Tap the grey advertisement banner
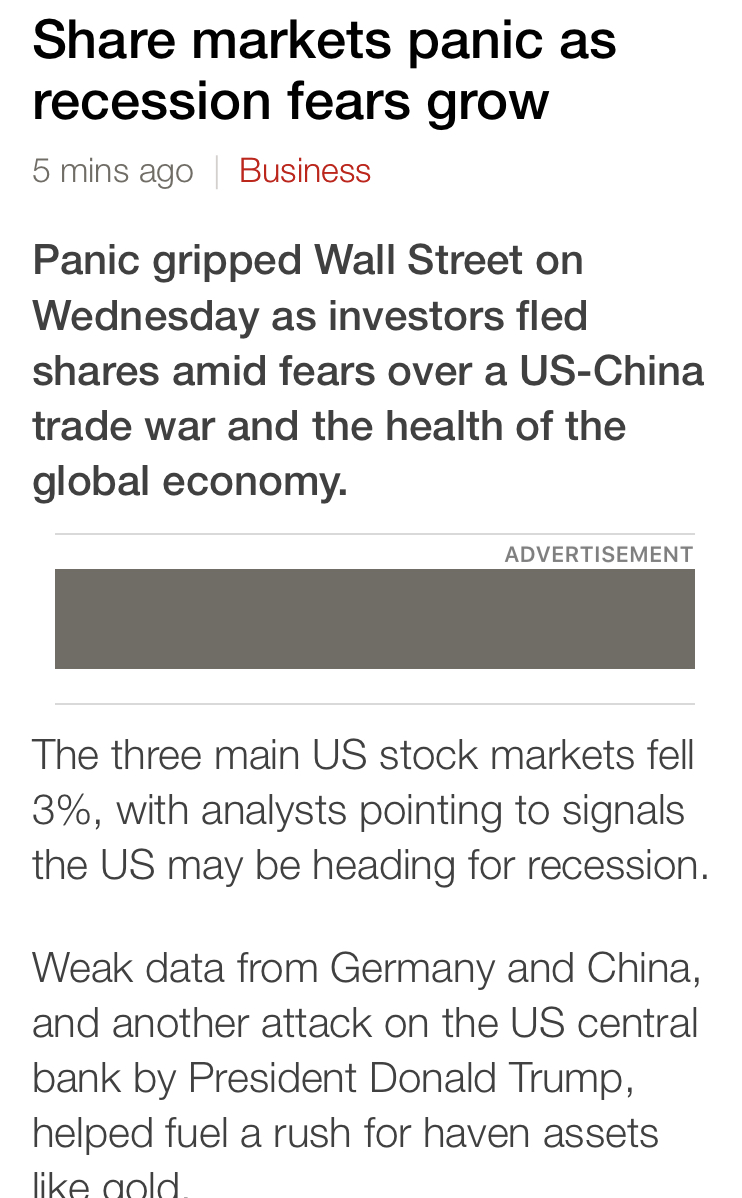Viewport: 742px width, 1198px height. (374, 618)
